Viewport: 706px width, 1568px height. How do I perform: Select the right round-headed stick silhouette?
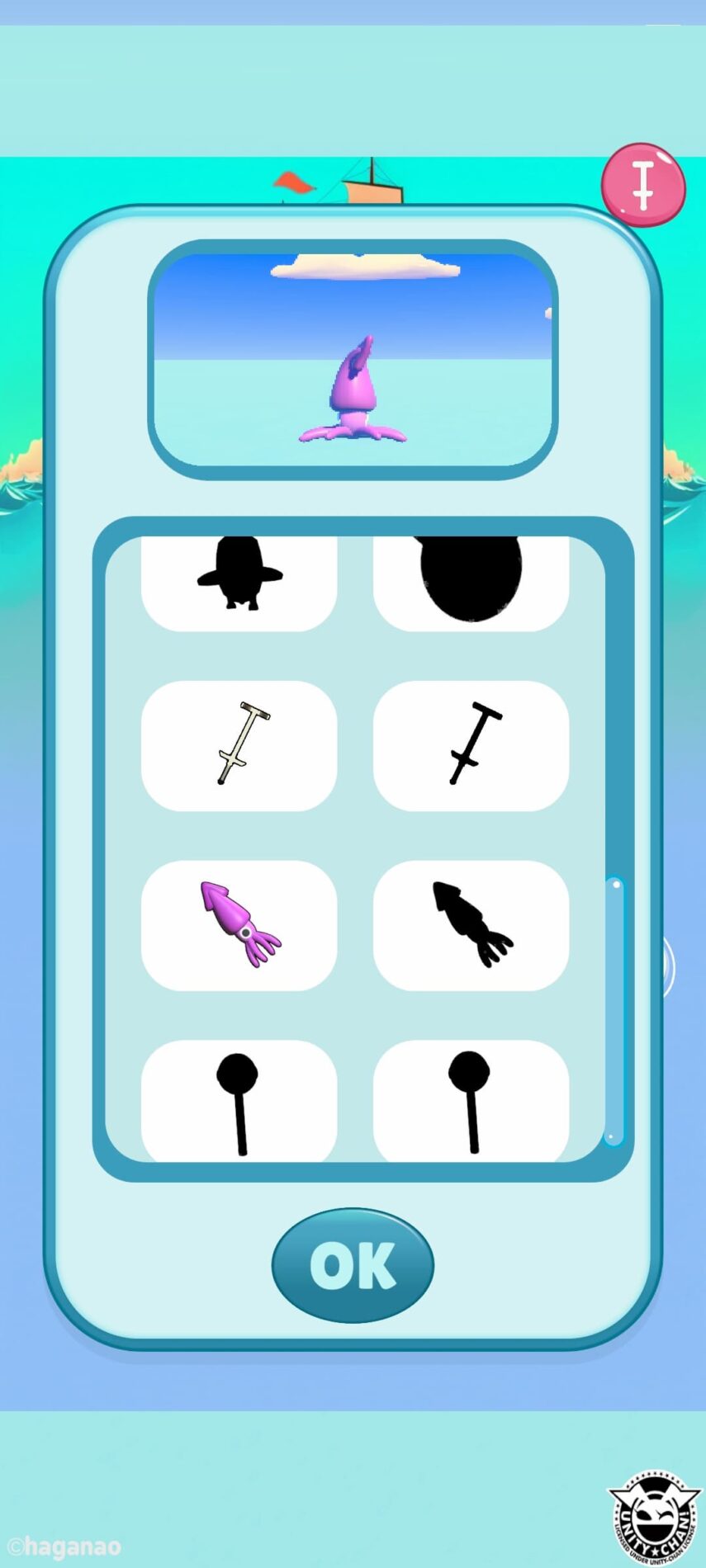point(471,1102)
